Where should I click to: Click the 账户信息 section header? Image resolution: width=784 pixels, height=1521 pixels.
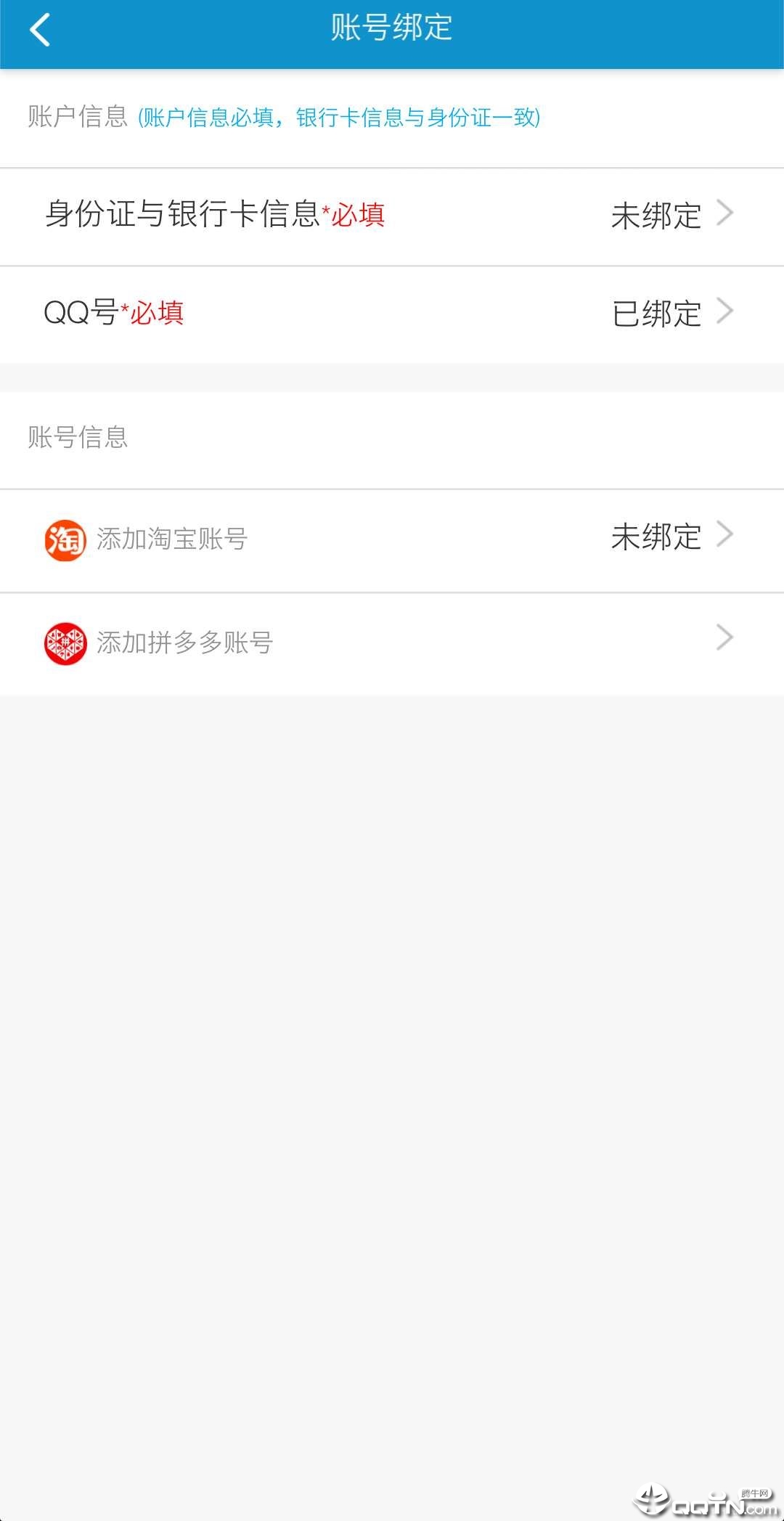[x=78, y=118]
